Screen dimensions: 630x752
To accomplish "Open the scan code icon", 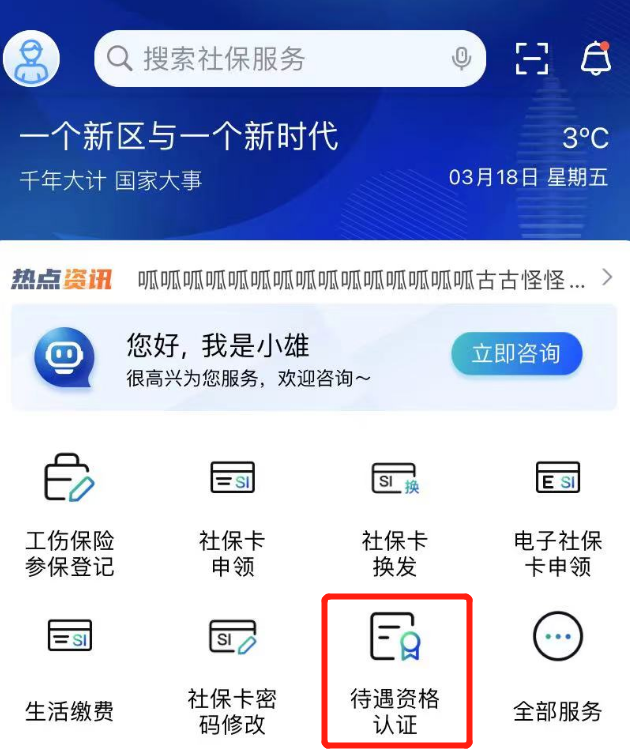I will pyautogui.click(x=531, y=58).
